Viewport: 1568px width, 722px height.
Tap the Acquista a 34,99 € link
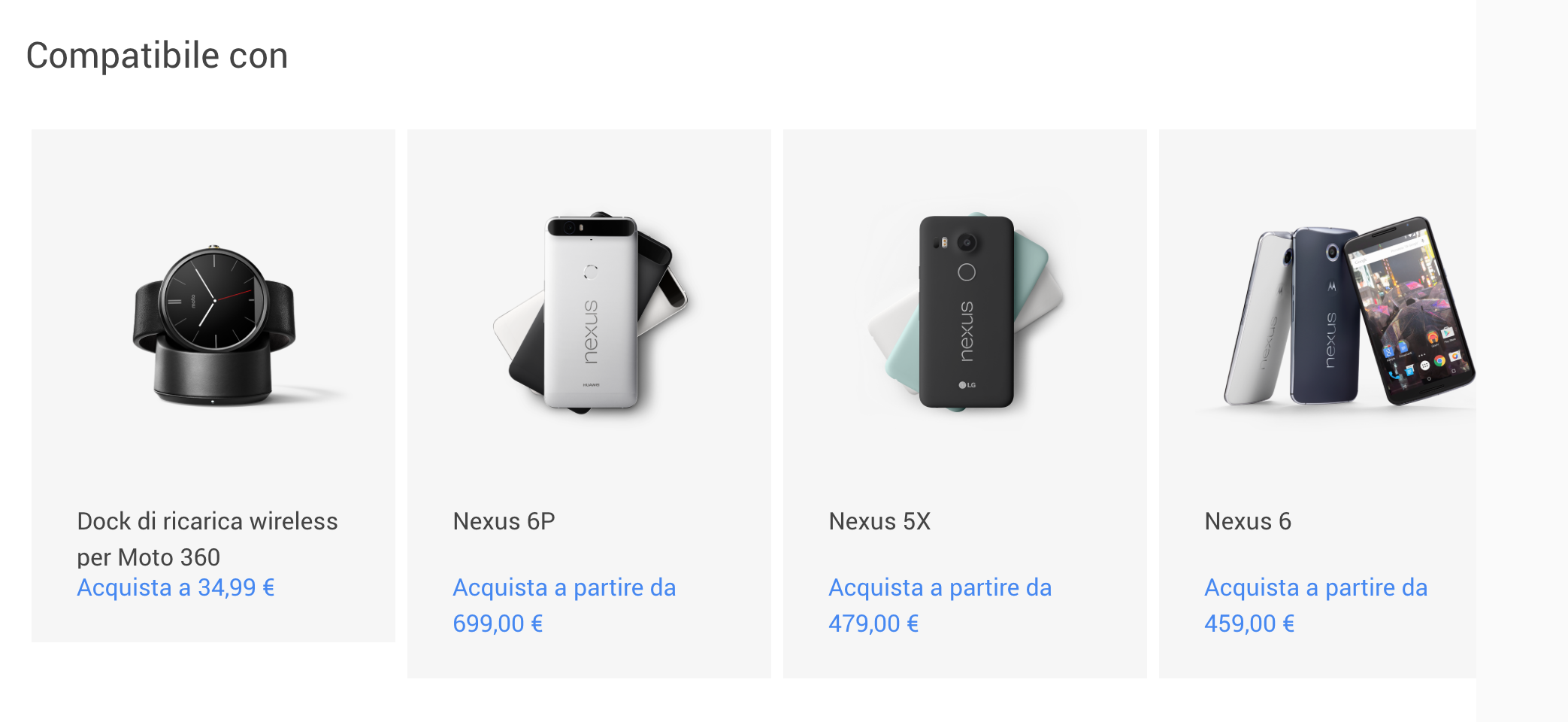[x=176, y=587]
